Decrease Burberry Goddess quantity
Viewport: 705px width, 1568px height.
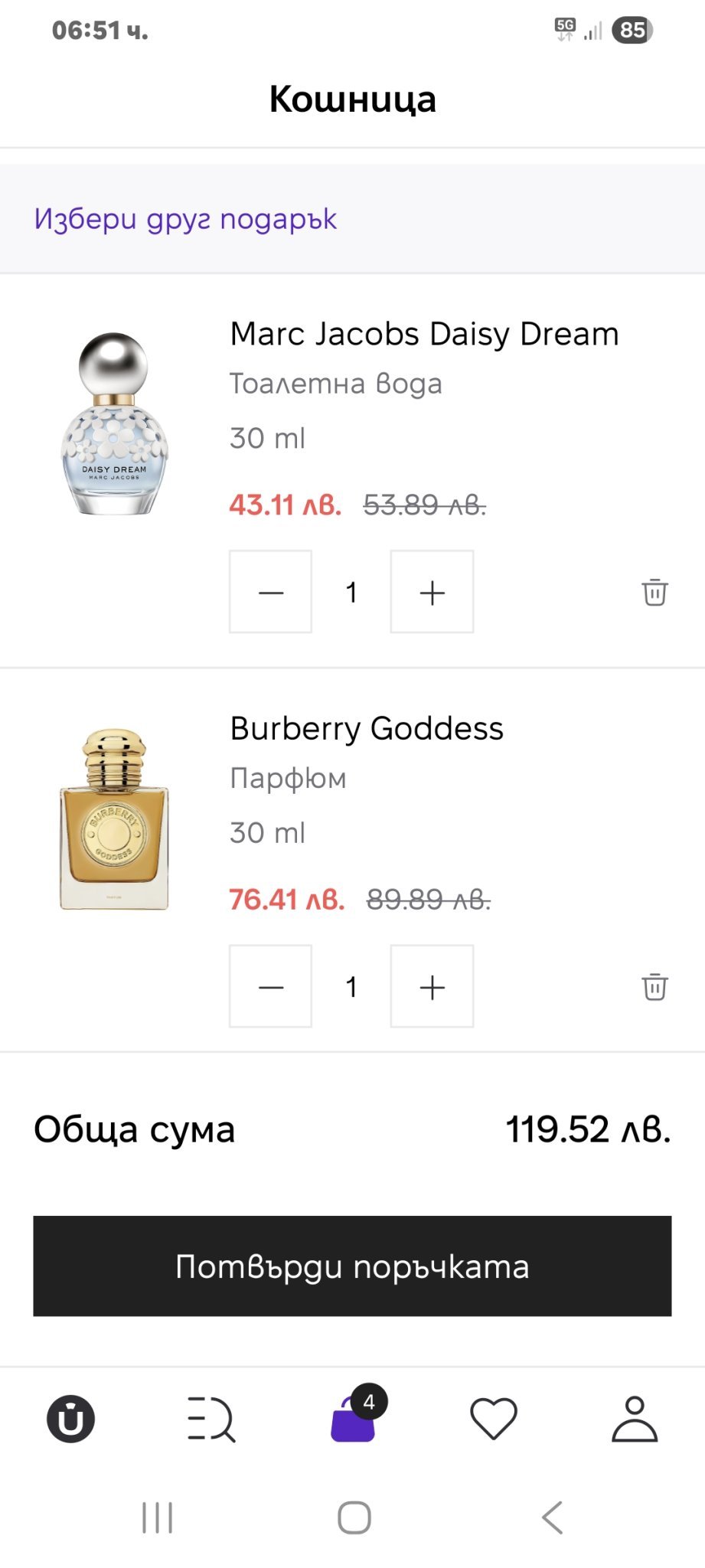[271, 986]
